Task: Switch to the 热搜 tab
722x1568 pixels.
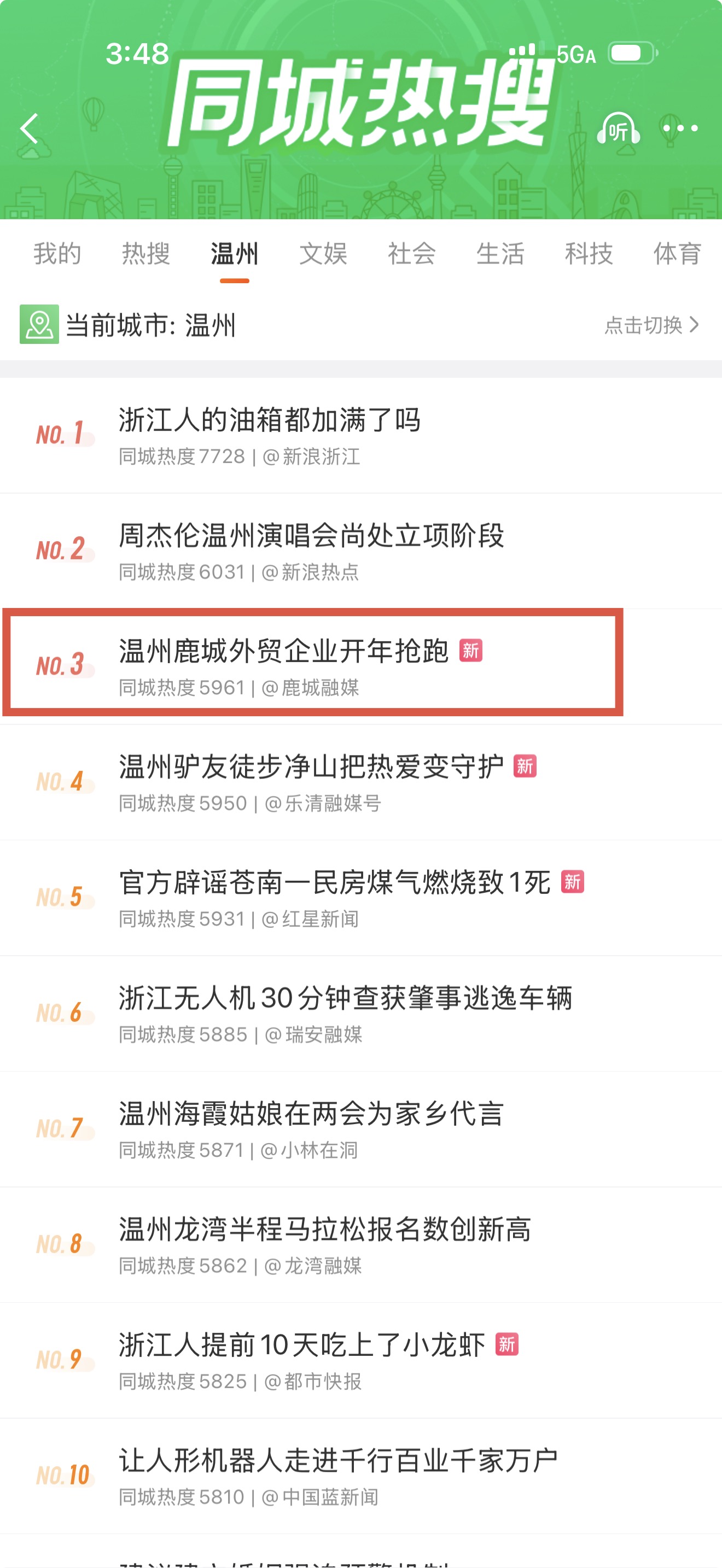Action: 145,254
